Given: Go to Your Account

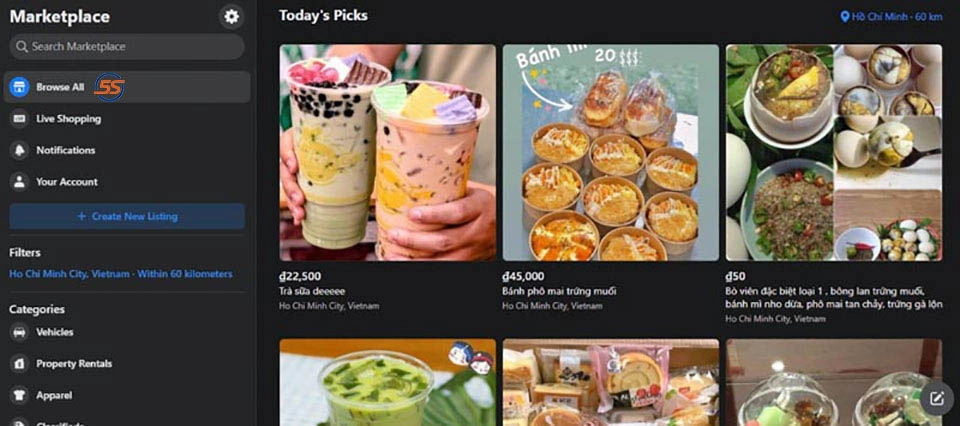Looking at the screenshot, I should point(66,182).
